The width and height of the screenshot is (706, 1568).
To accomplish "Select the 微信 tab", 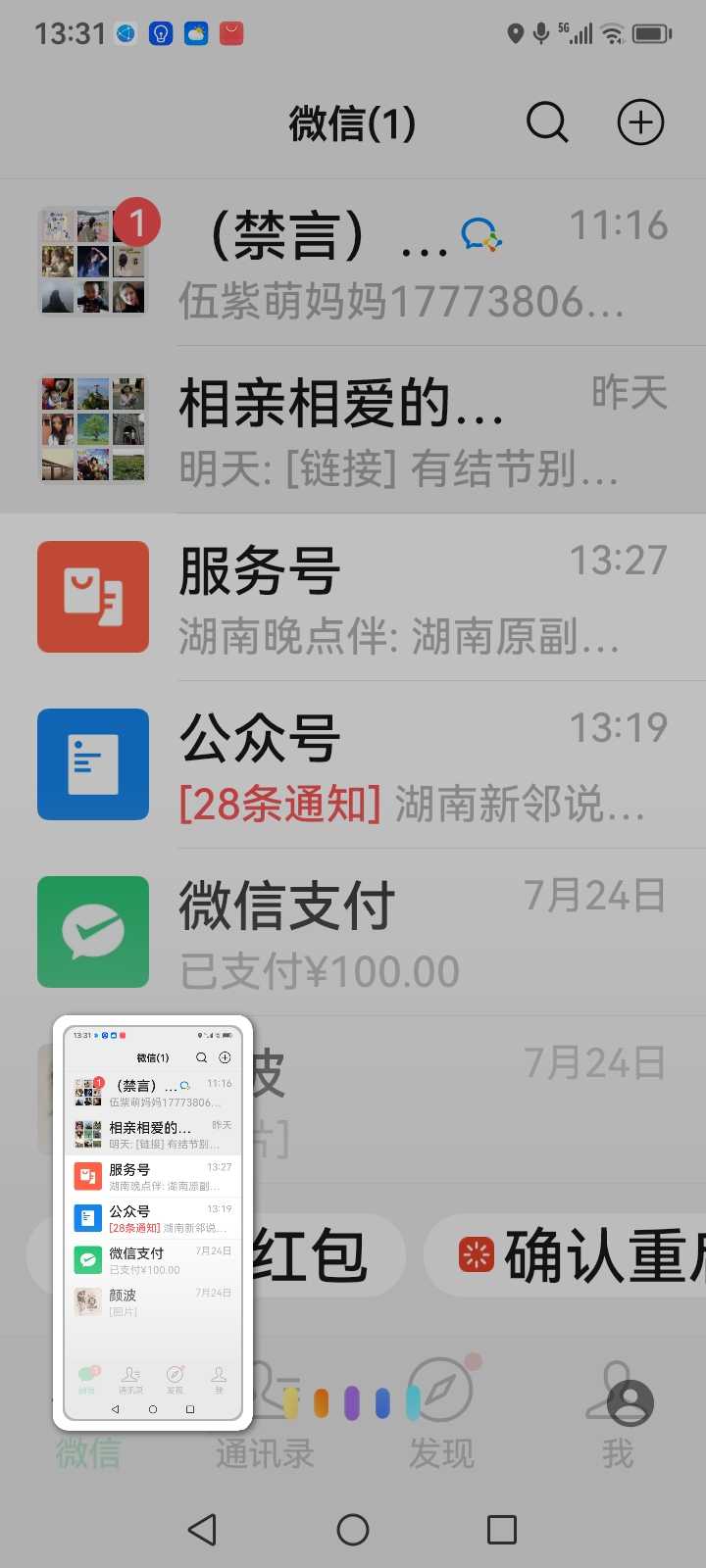I will point(88,1448).
